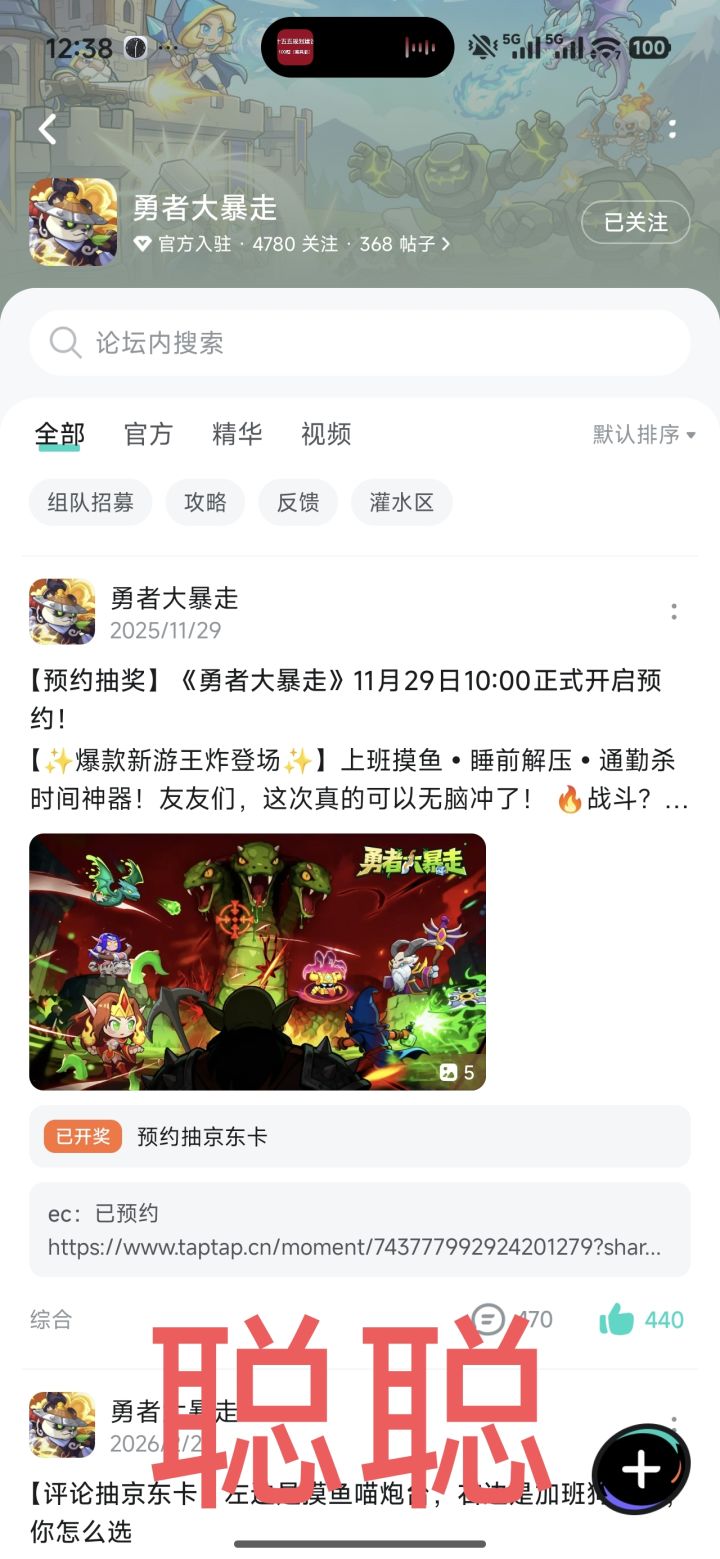720x1559 pixels.
Task: Tap the search magnifier in the forum search bar
Action: point(64,342)
